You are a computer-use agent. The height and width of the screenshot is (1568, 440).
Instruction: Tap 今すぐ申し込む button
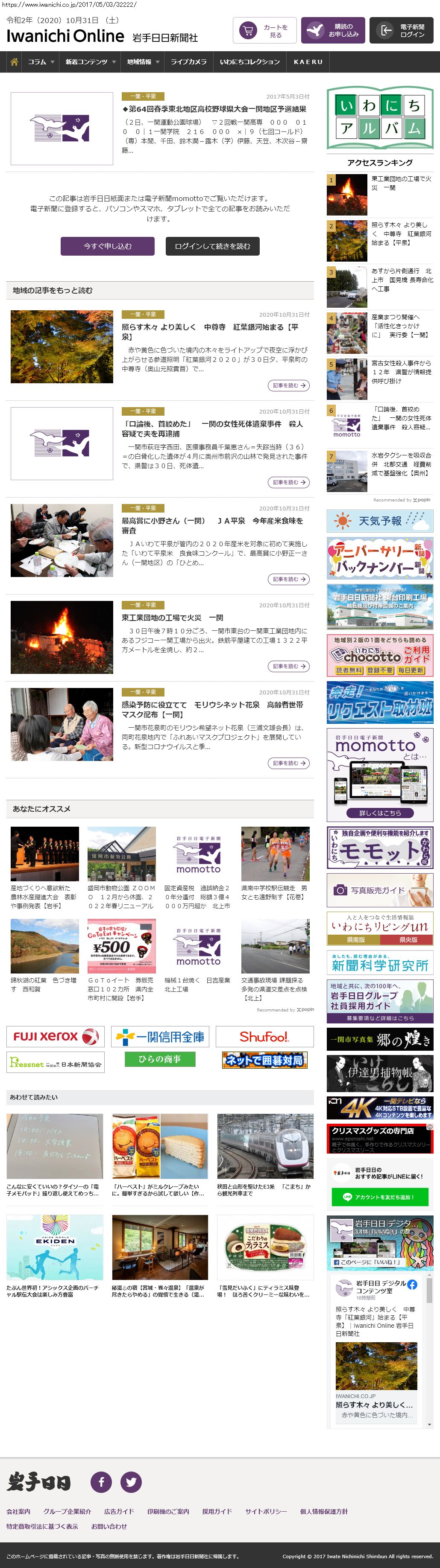(107, 246)
